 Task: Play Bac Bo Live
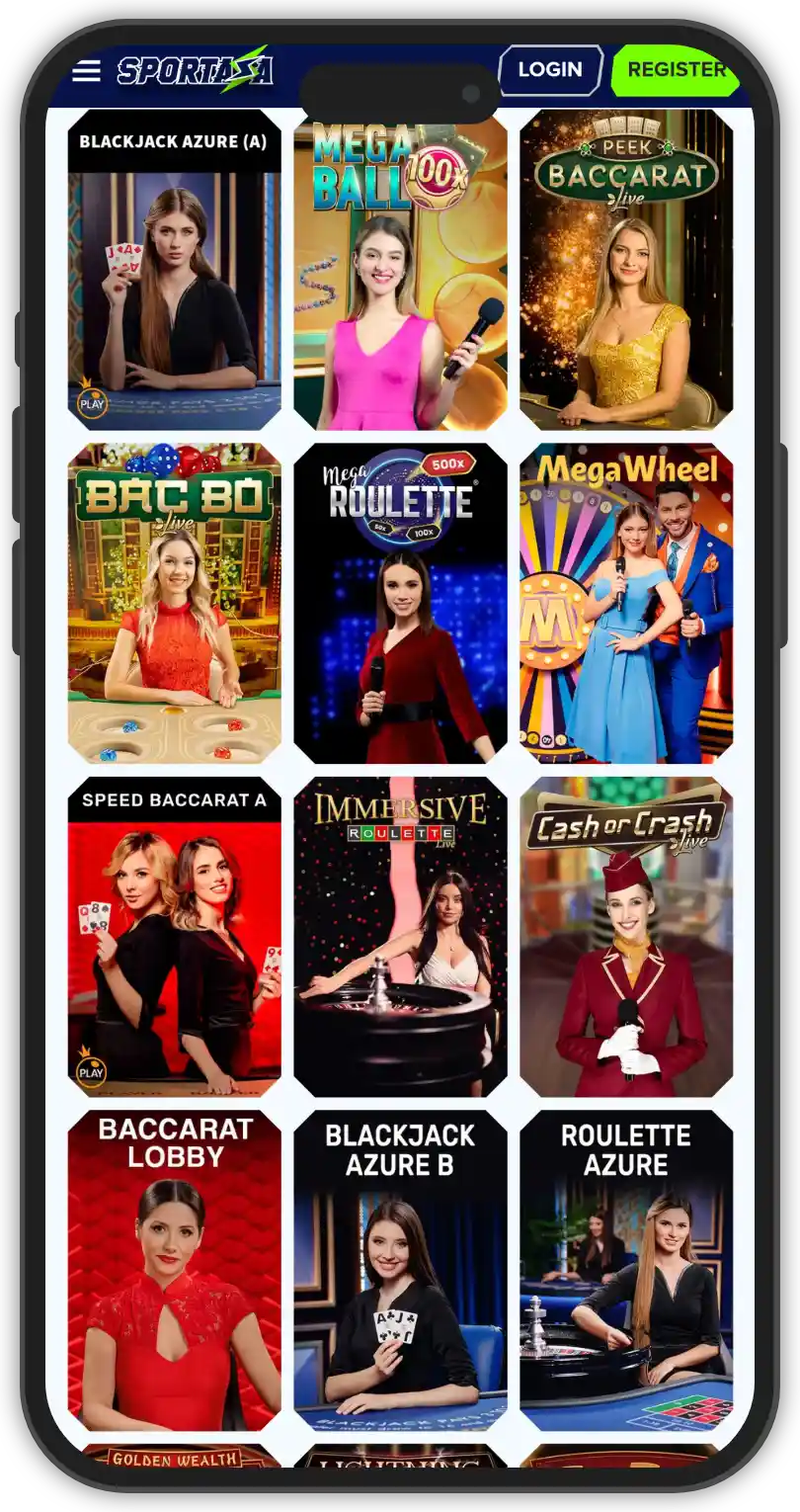point(174,603)
